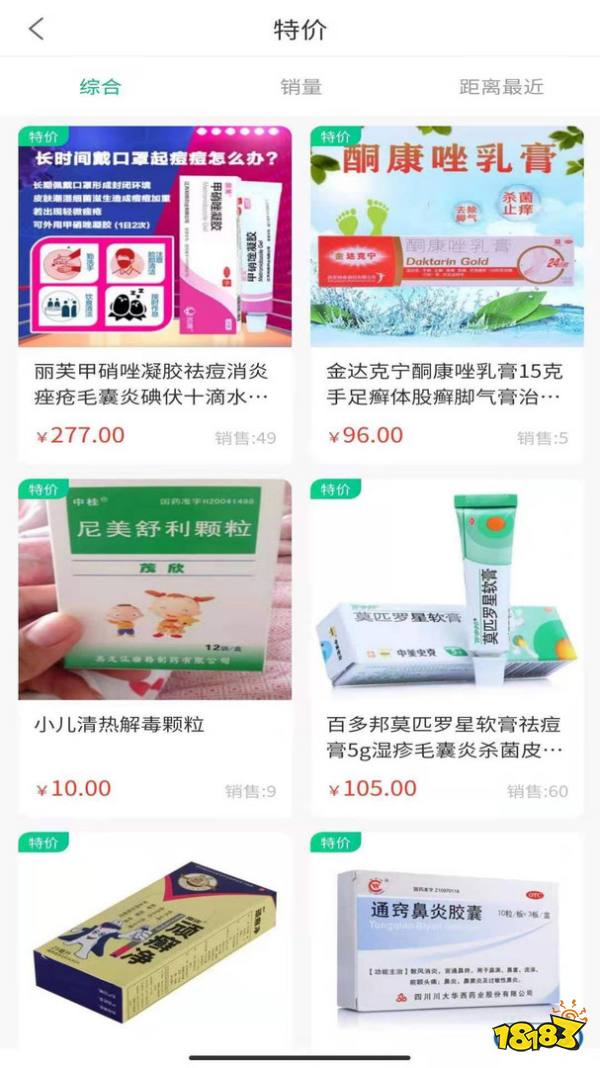
Task: Go back using the top-left arrow
Action: pyautogui.click(x=37, y=28)
